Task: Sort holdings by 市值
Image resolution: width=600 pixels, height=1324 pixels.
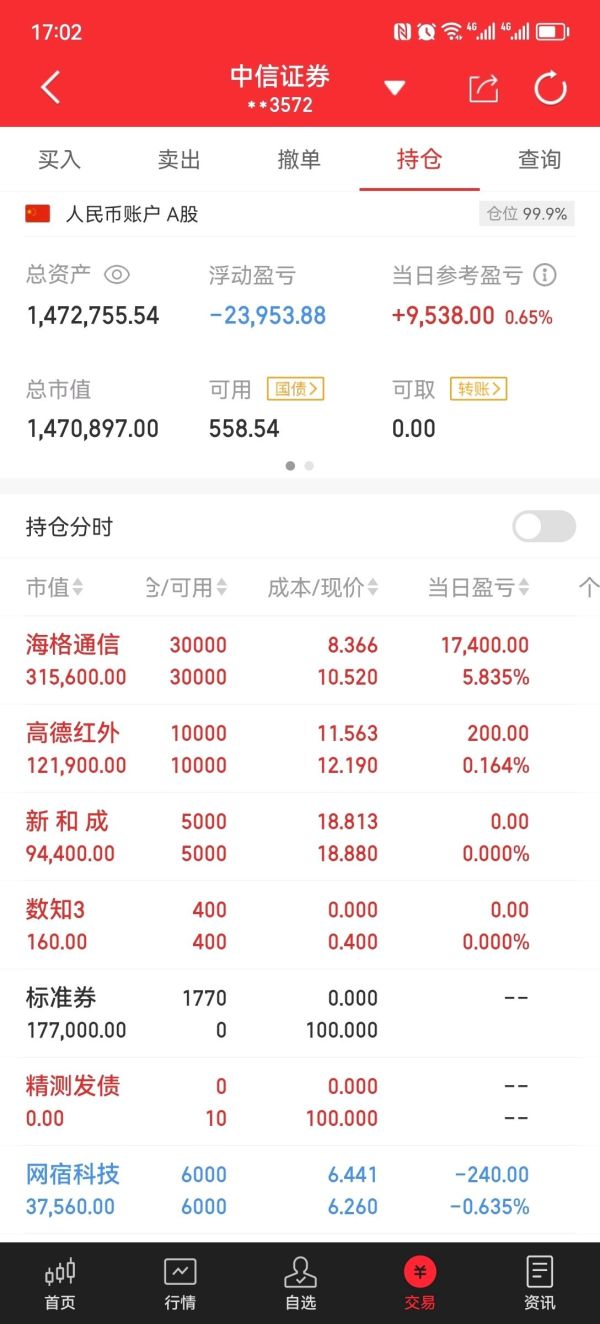Action: tap(54, 588)
